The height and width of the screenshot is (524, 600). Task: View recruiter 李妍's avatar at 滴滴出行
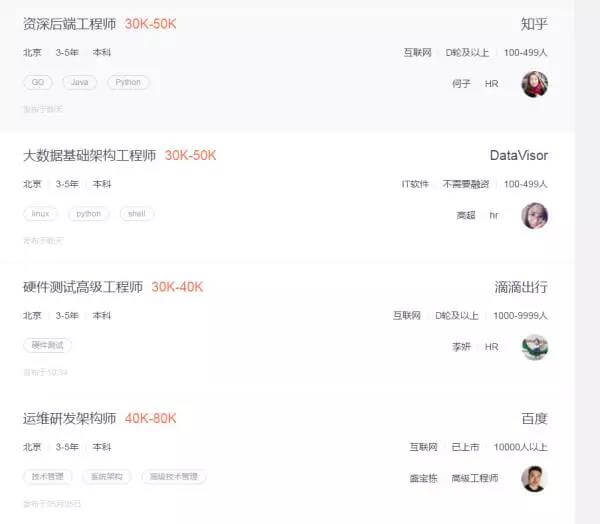pos(535,347)
